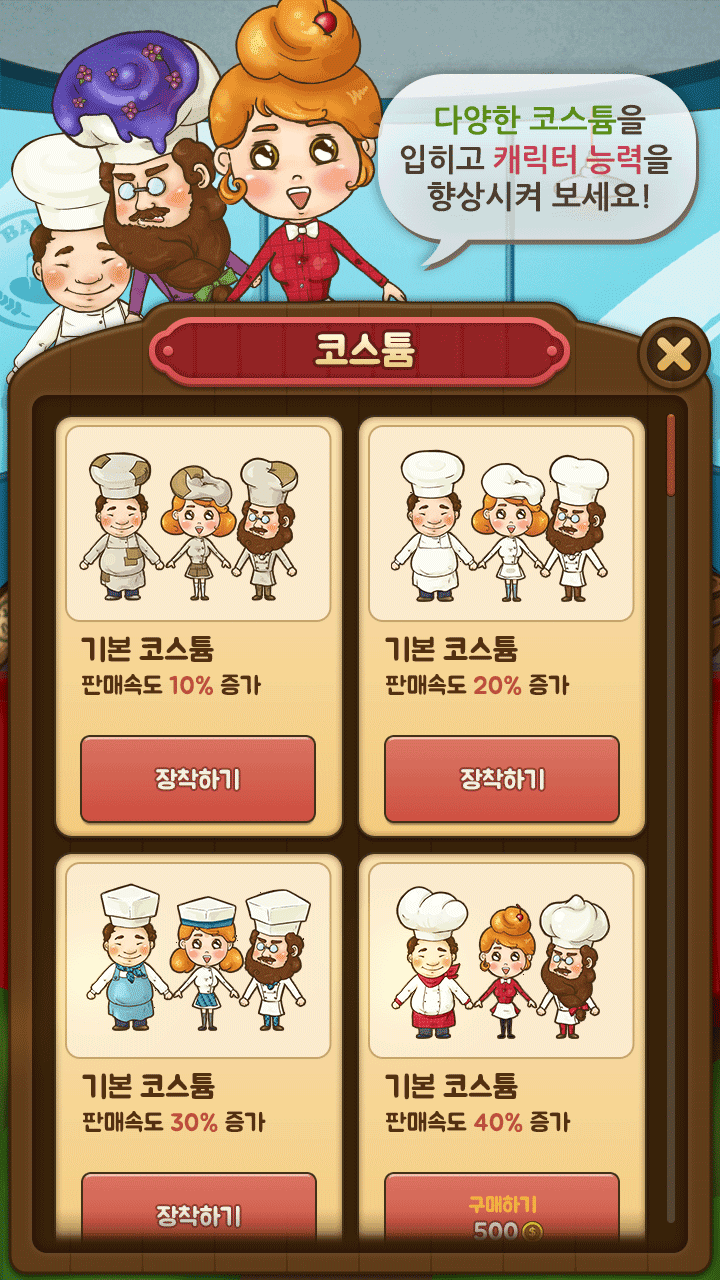This screenshot has width=720, height=1280.
Task: Tap the 판매속도 40% 증가 text
Action: 475,1120
